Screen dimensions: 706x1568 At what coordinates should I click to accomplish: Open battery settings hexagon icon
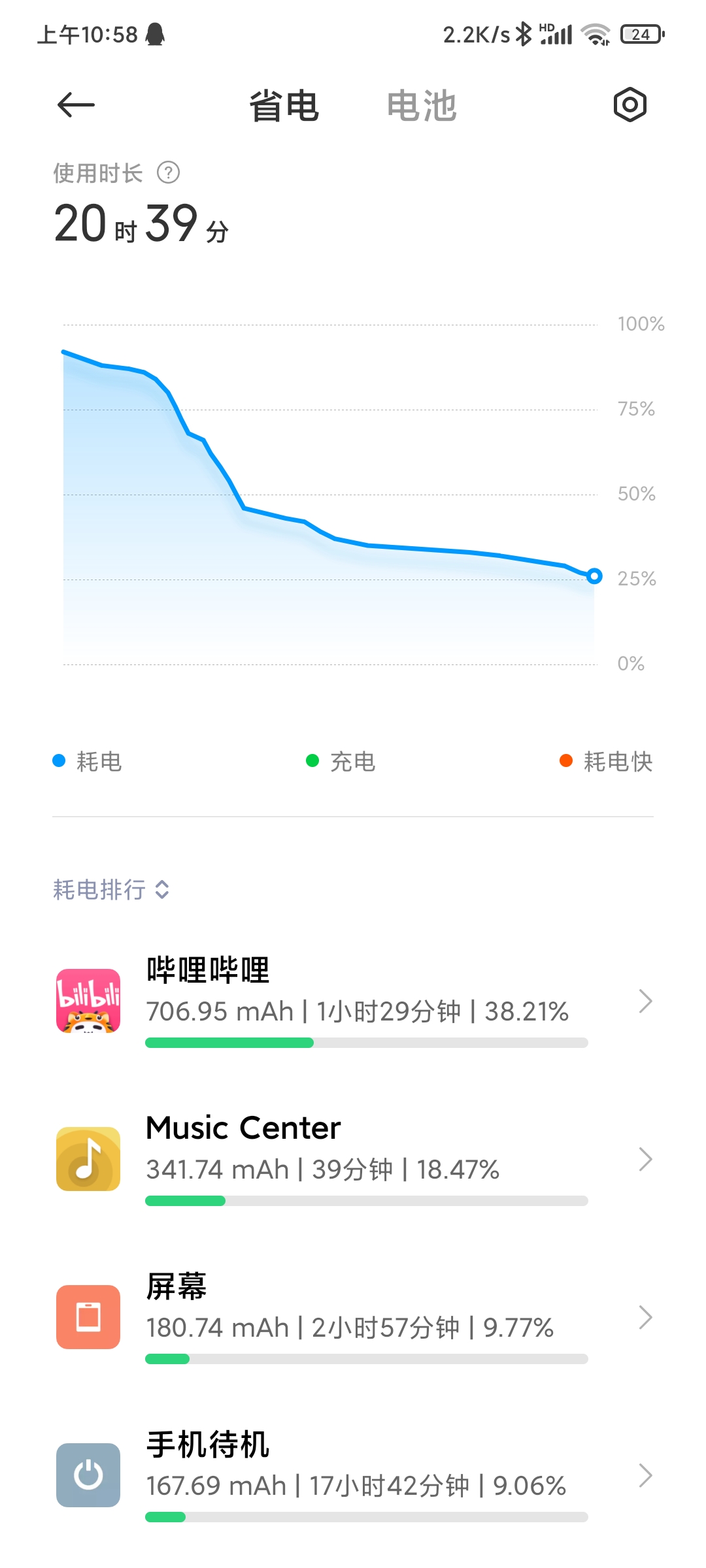click(x=630, y=105)
